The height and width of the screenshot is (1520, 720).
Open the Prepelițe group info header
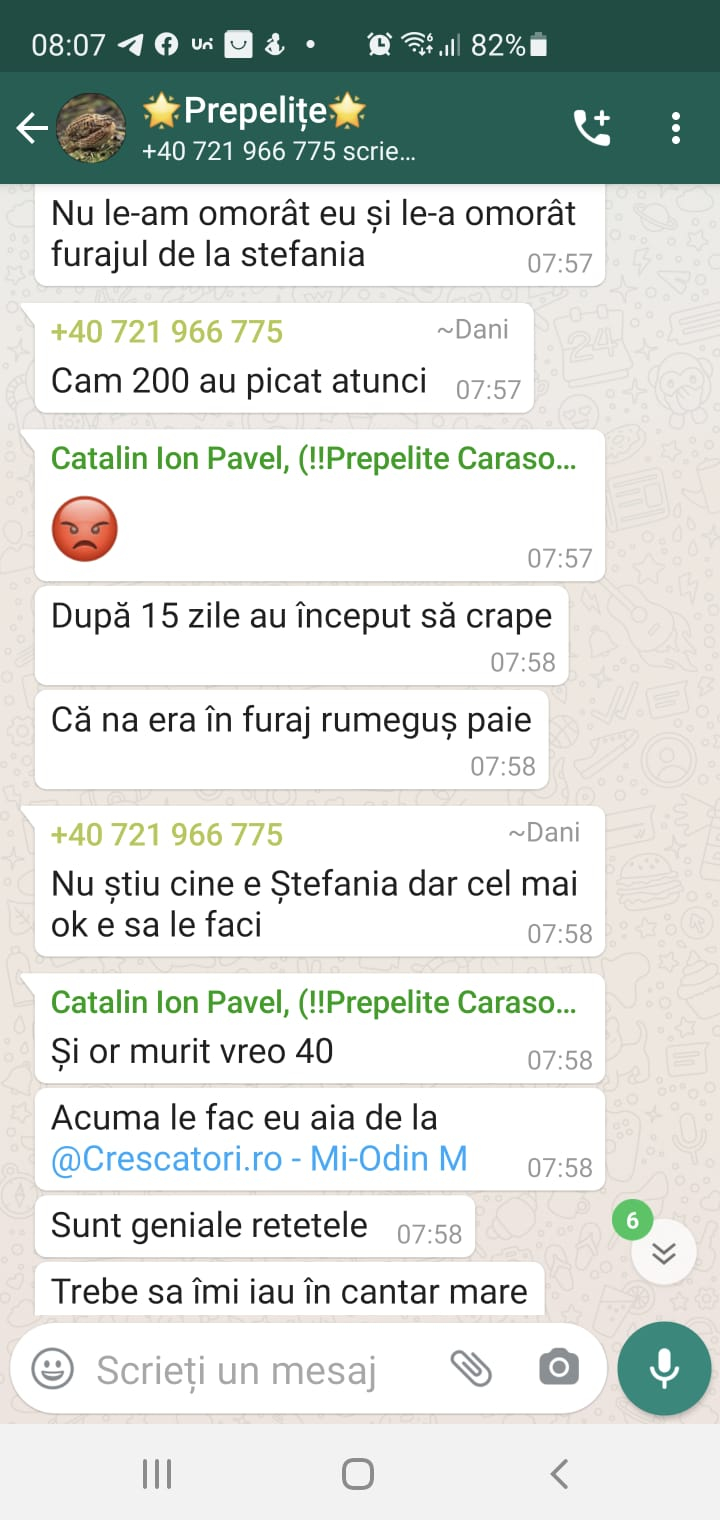[x=278, y=128]
